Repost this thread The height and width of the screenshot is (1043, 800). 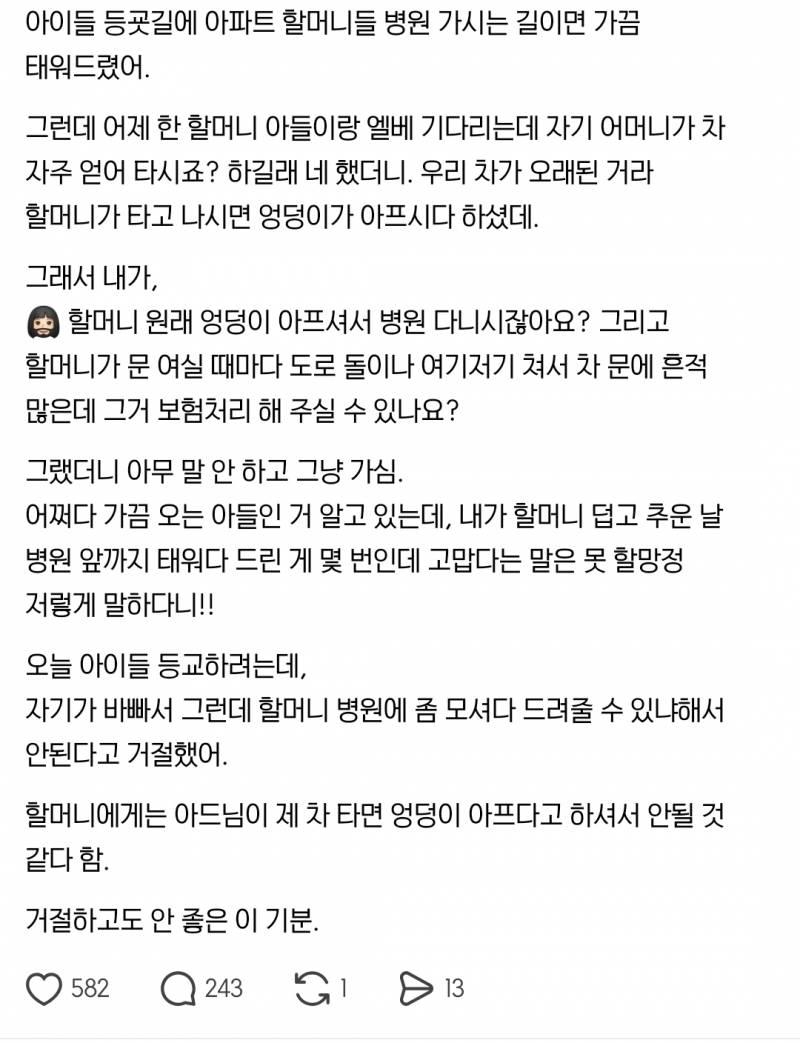(x=314, y=989)
